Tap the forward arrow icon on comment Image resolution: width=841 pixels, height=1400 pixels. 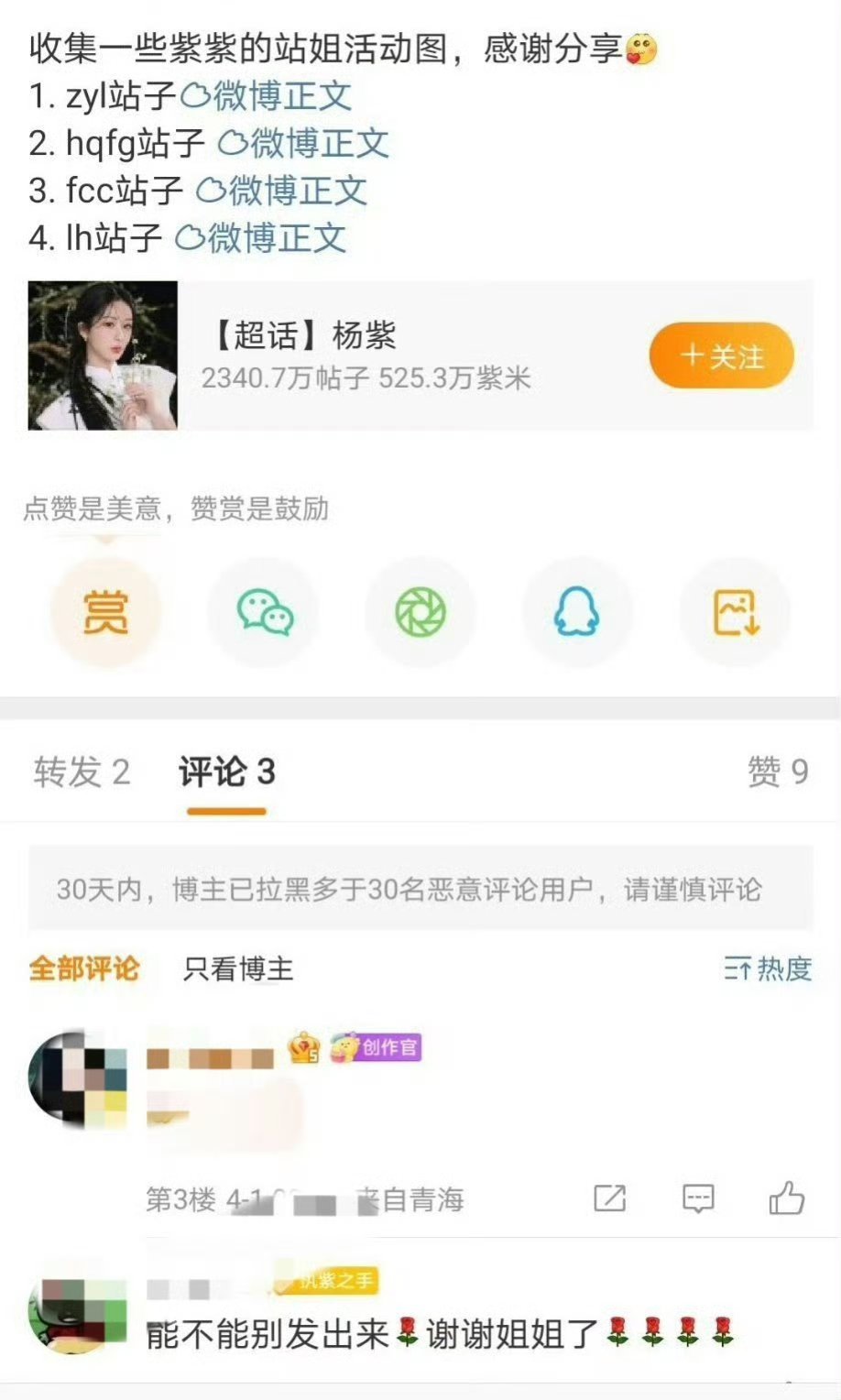click(608, 1197)
